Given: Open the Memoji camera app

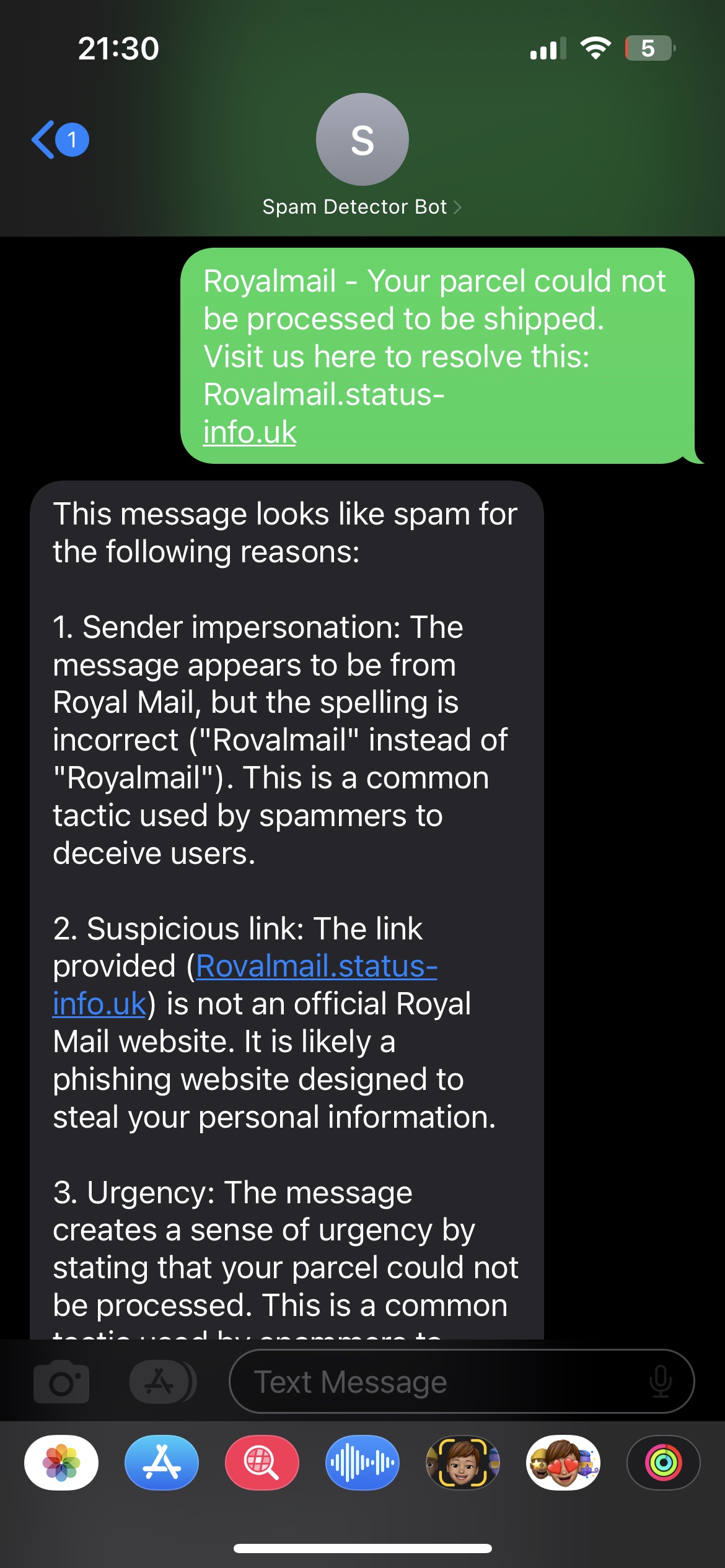Looking at the screenshot, I should click(x=463, y=1462).
